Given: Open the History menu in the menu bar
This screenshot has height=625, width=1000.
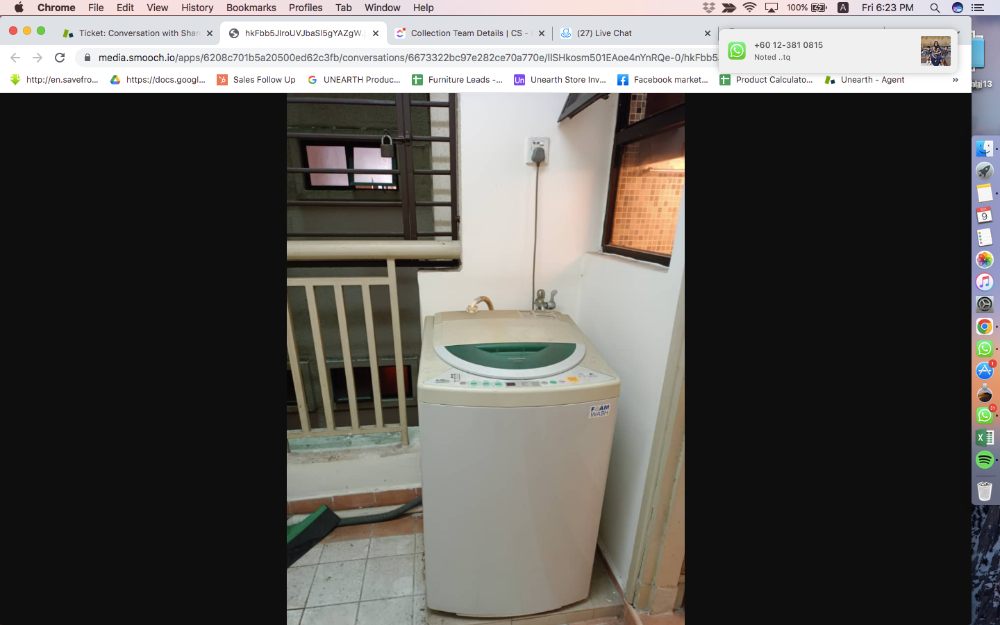Looking at the screenshot, I should pos(197,7).
